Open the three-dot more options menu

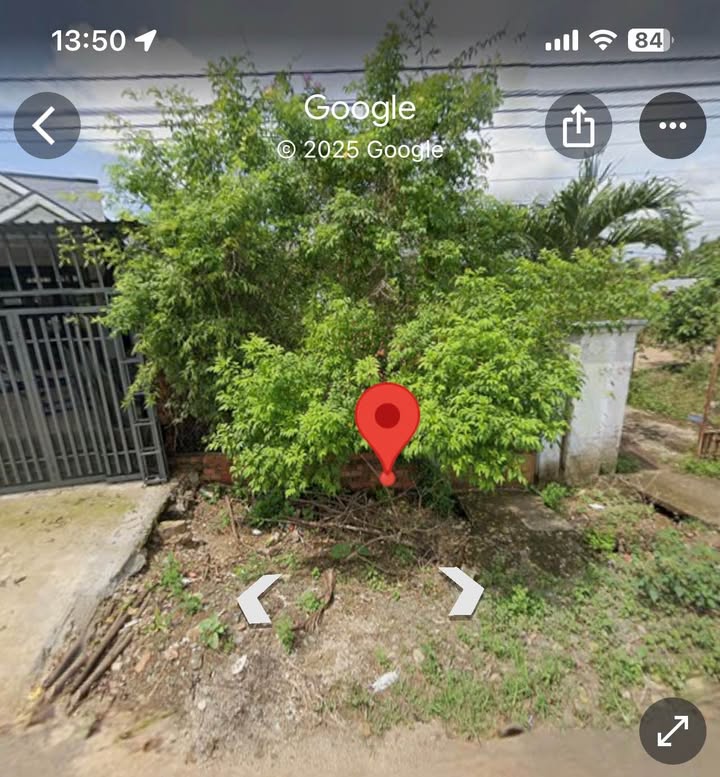point(672,125)
